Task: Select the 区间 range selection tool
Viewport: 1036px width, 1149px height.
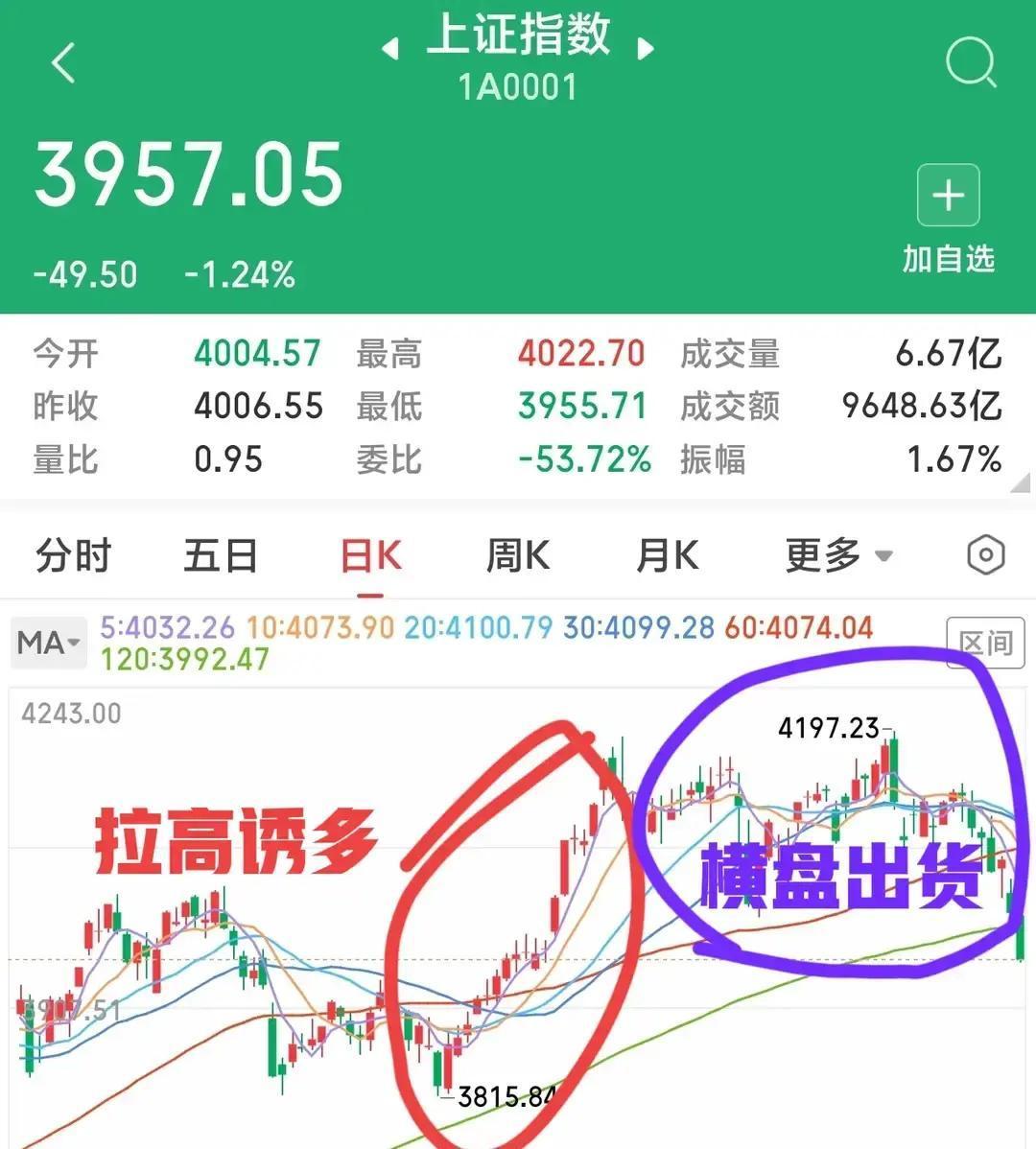Action: [x=986, y=644]
